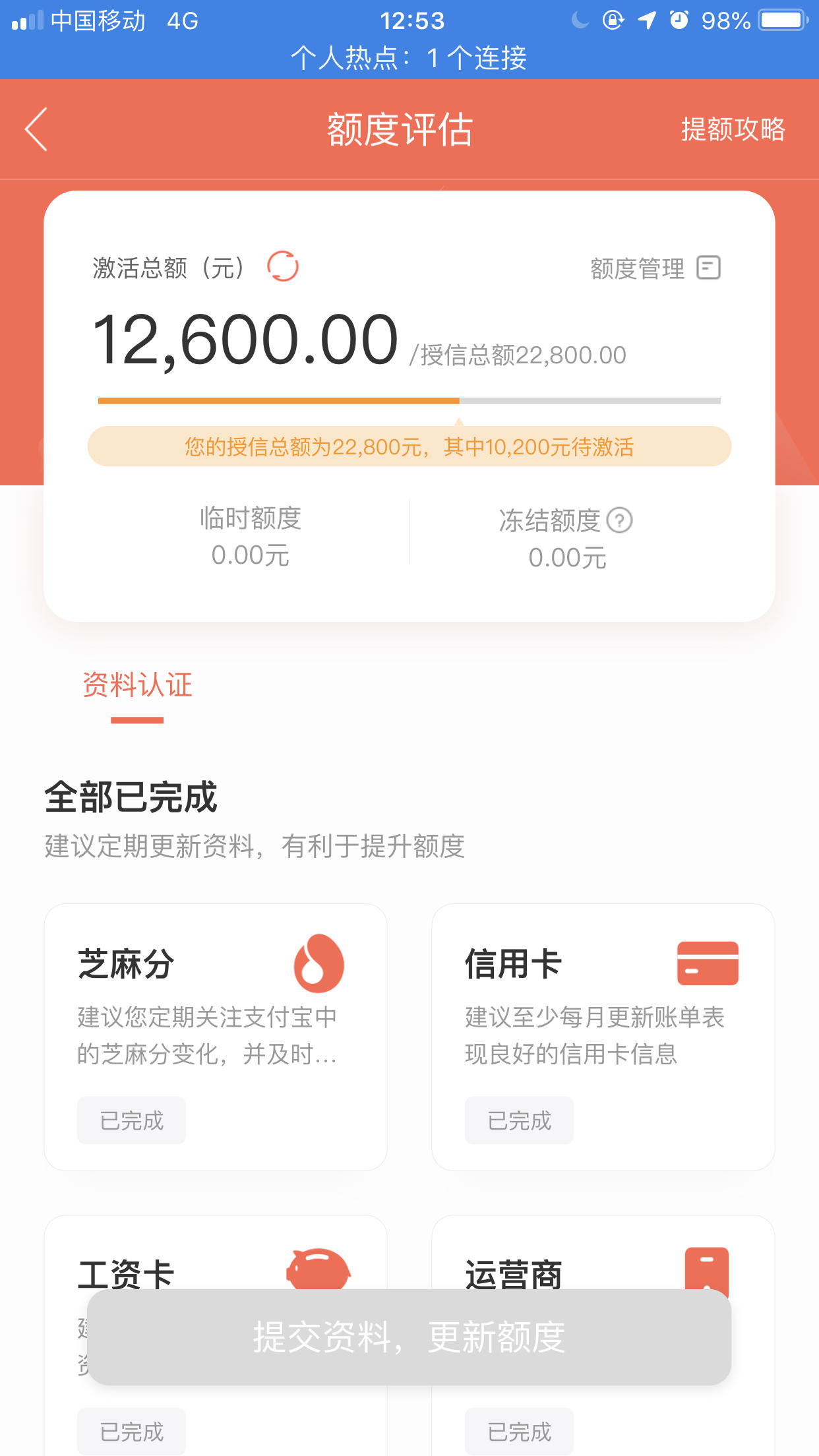Select the 额度评估 title bar
Image resolution: width=819 pixels, height=1456 pixels.
pos(399,130)
